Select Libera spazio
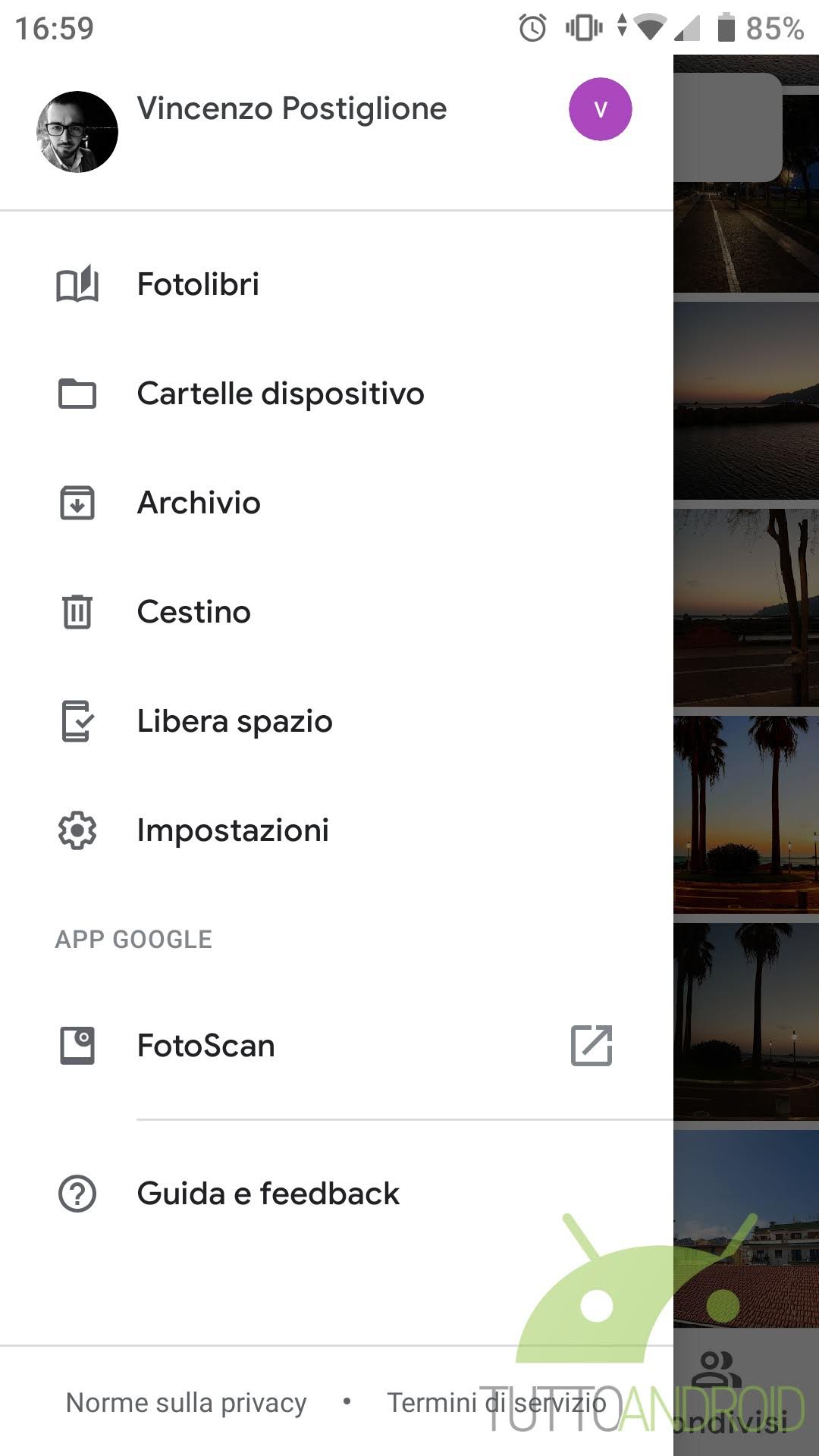This screenshot has width=819, height=1456. [337, 721]
